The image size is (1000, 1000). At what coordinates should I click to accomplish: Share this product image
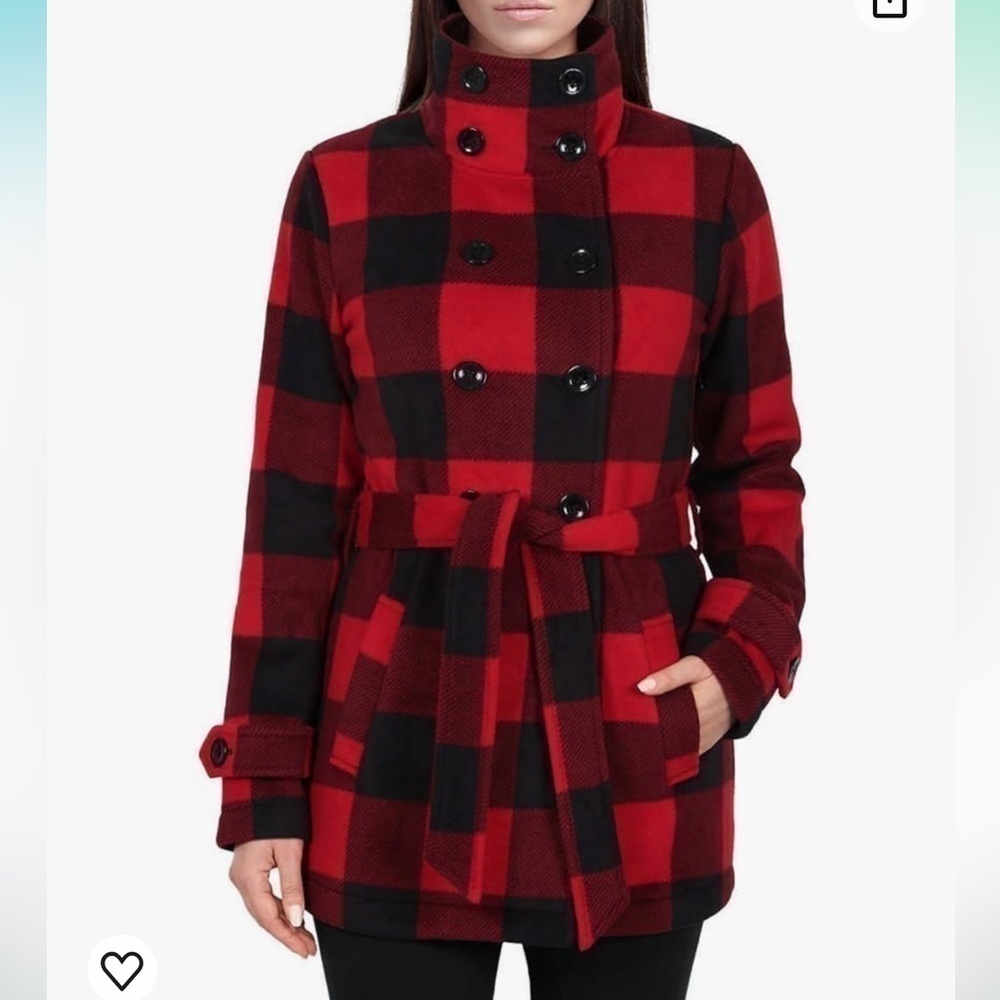pos(889,6)
